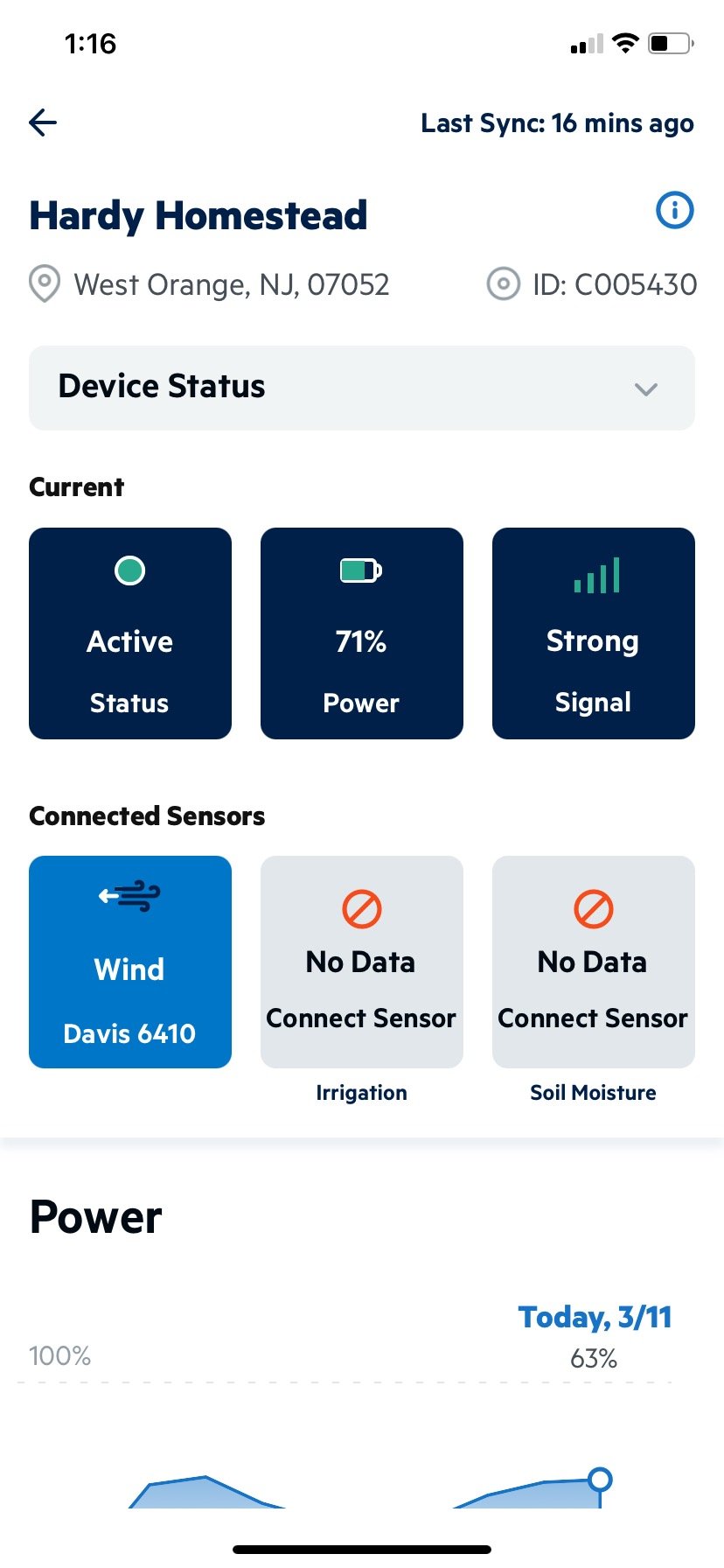Select the Soil Moisture sensor label
This screenshot has height=1568, width=724.
pyautogui.click(x=593, y=1092)
